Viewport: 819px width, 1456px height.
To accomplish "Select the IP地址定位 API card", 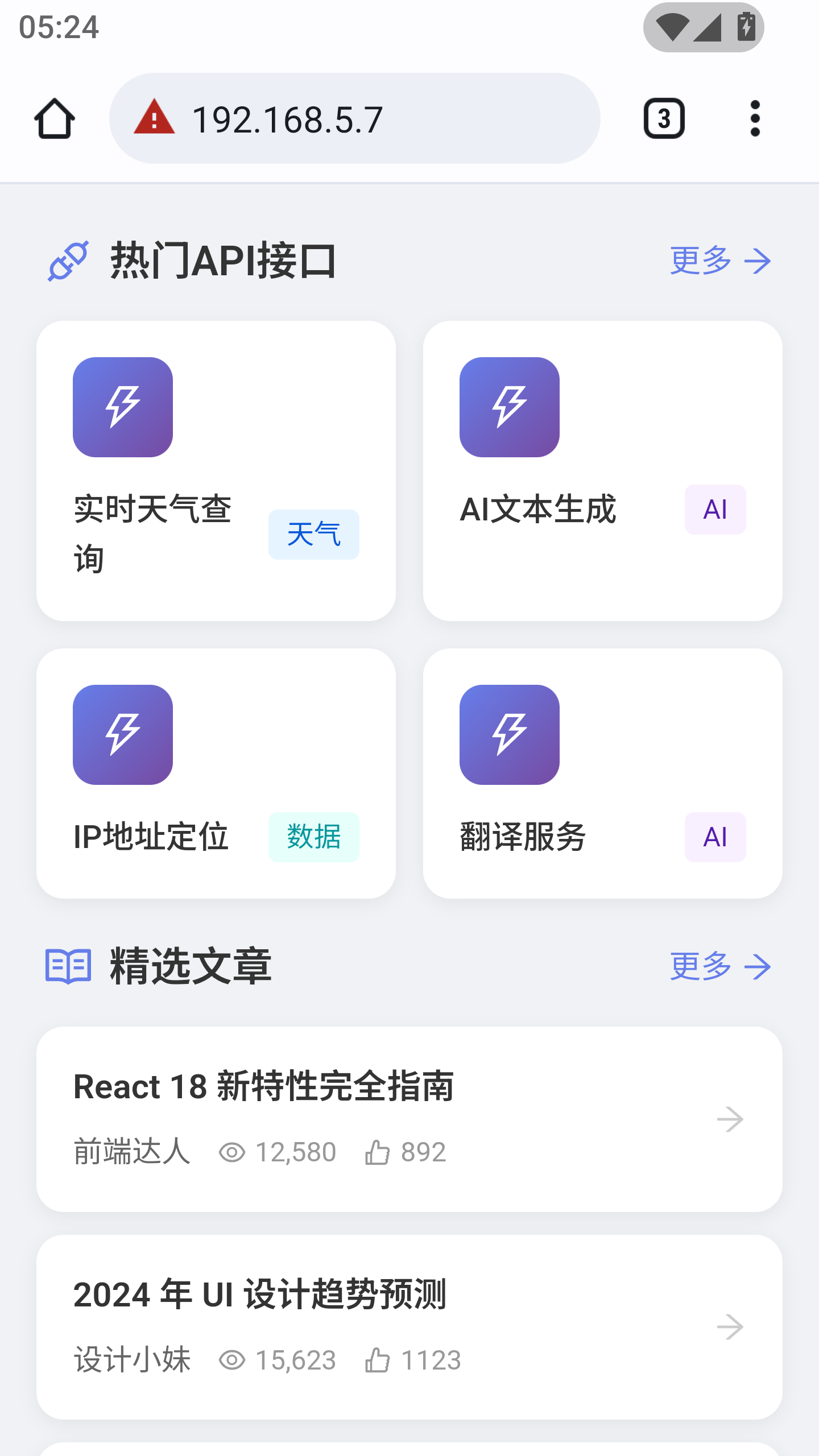I will [x=216, y=773].
